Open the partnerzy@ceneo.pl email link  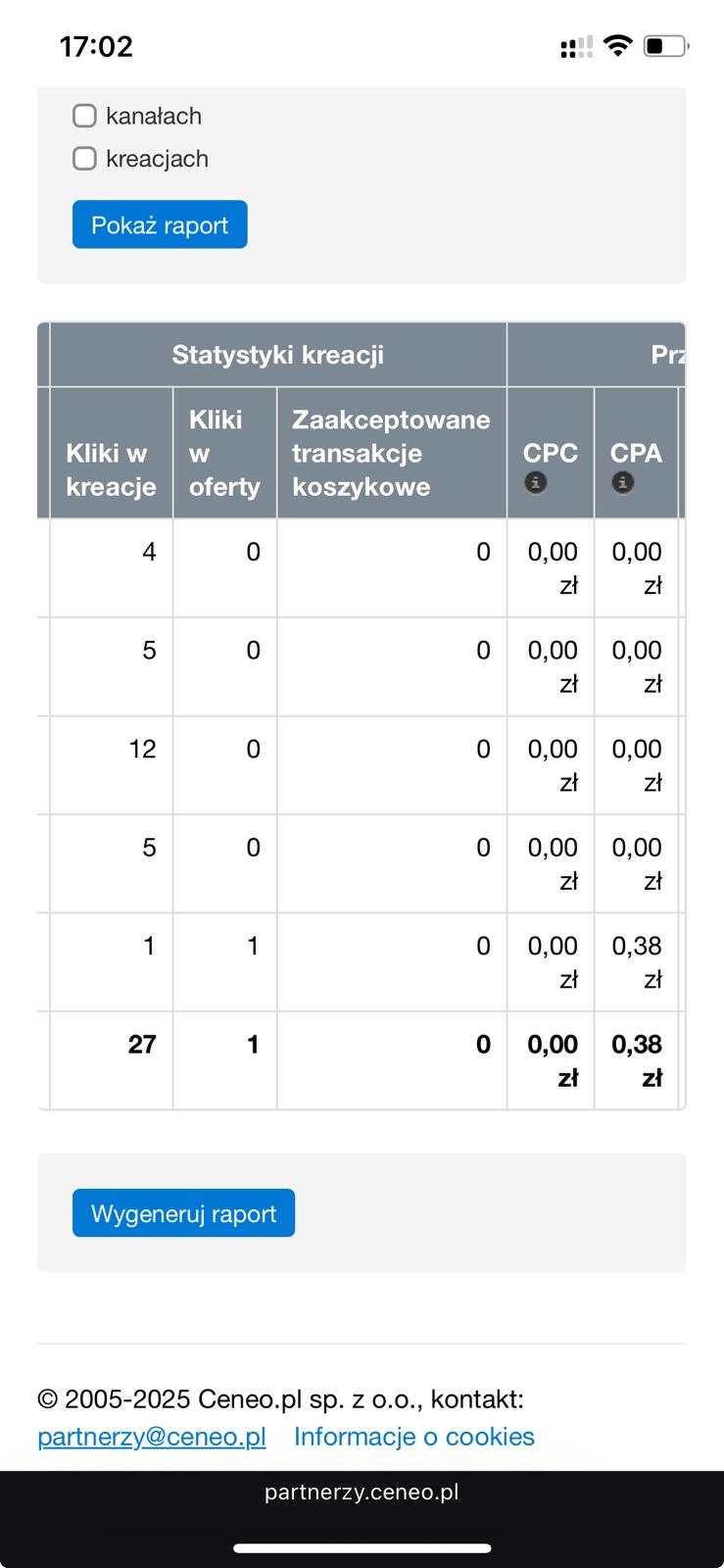tap(152, 1437)
